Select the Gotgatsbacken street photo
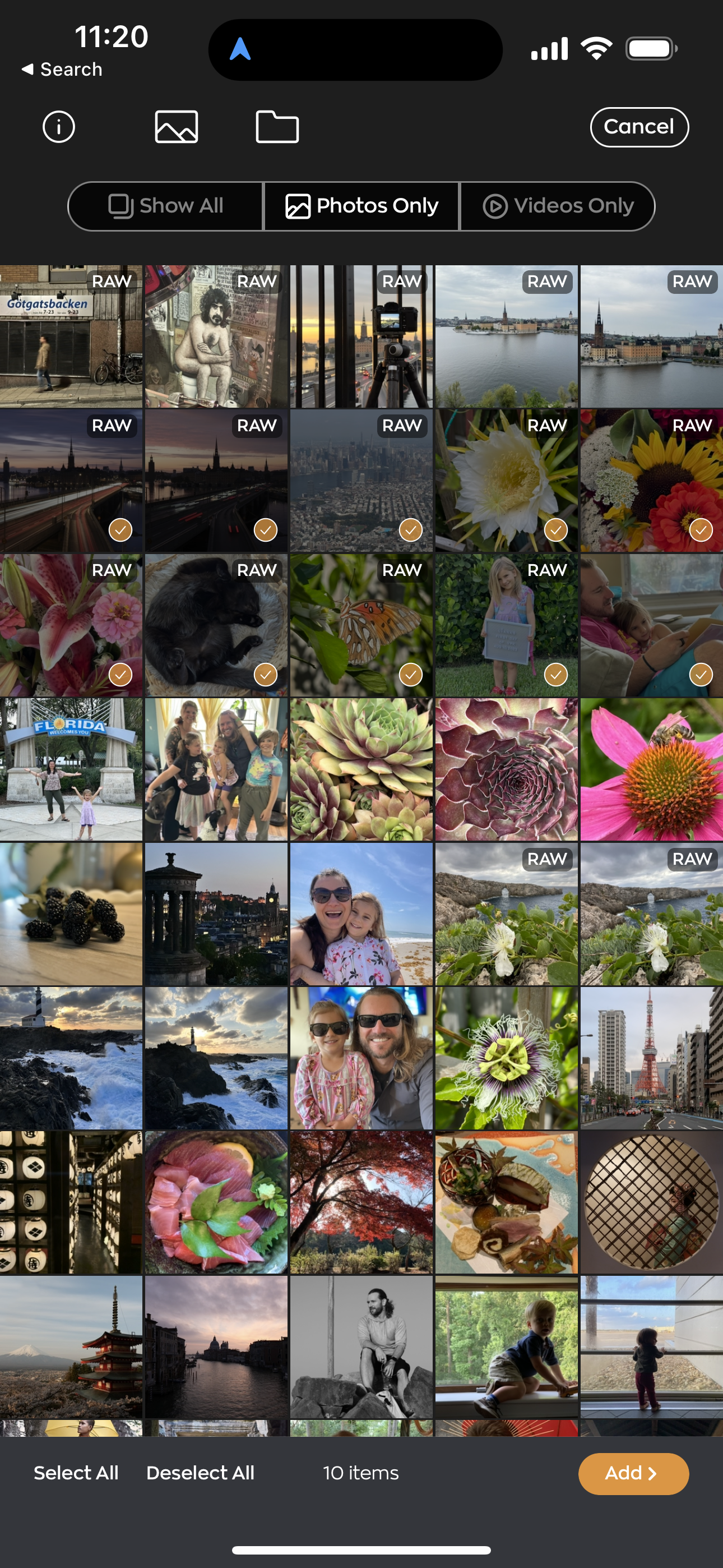The image size is (723, 1568). [x=71, y=336]
